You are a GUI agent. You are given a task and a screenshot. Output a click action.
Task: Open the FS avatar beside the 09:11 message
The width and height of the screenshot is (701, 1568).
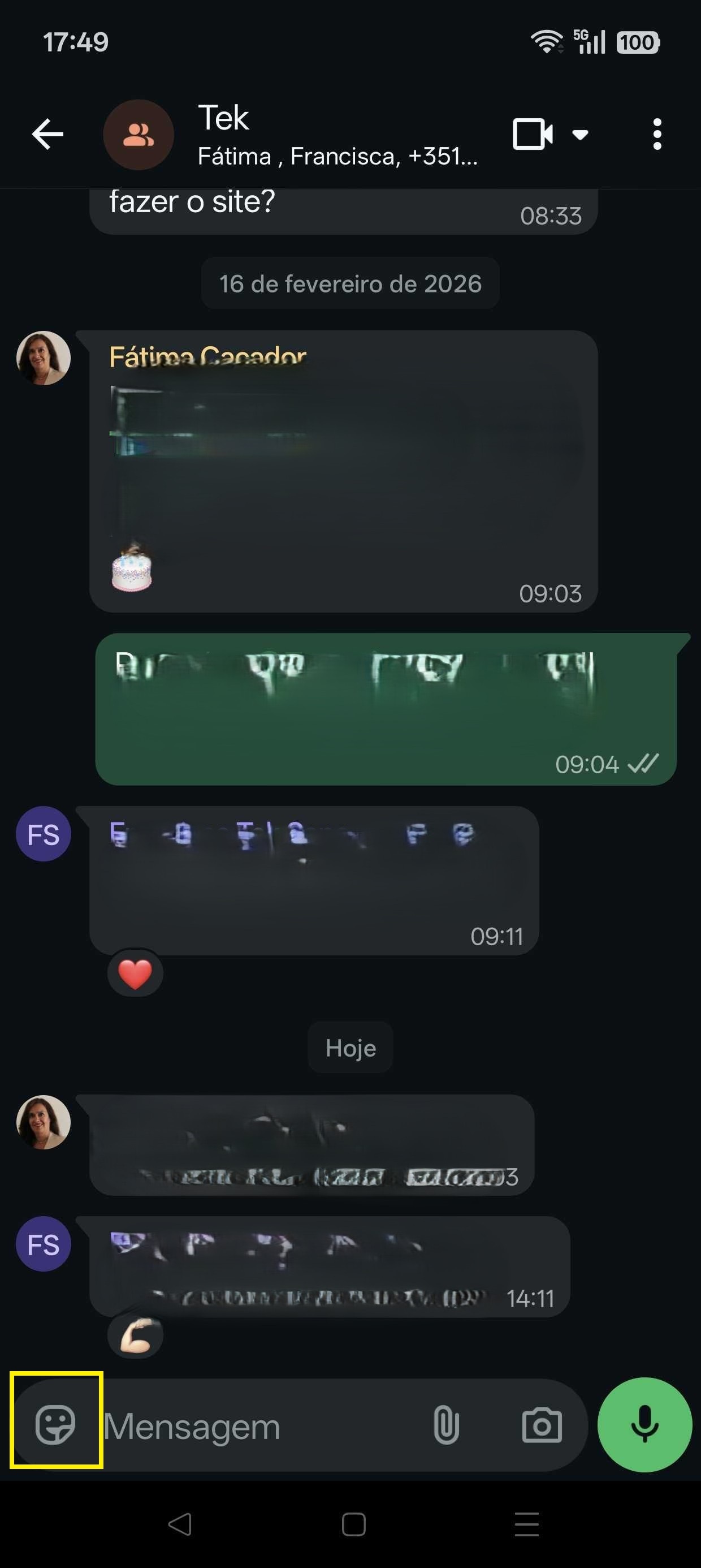click(43, 834)
